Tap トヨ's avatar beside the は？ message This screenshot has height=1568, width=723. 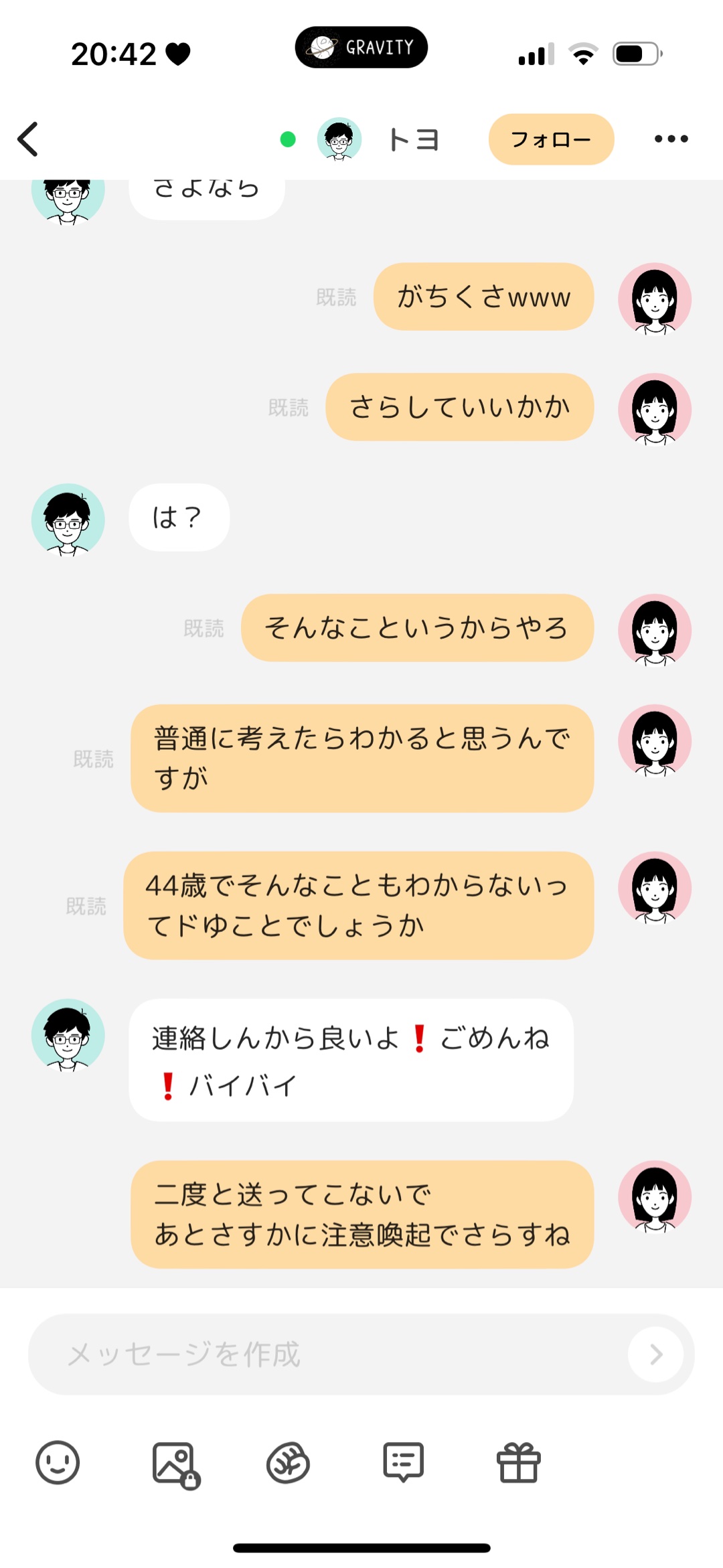point(68,520)
